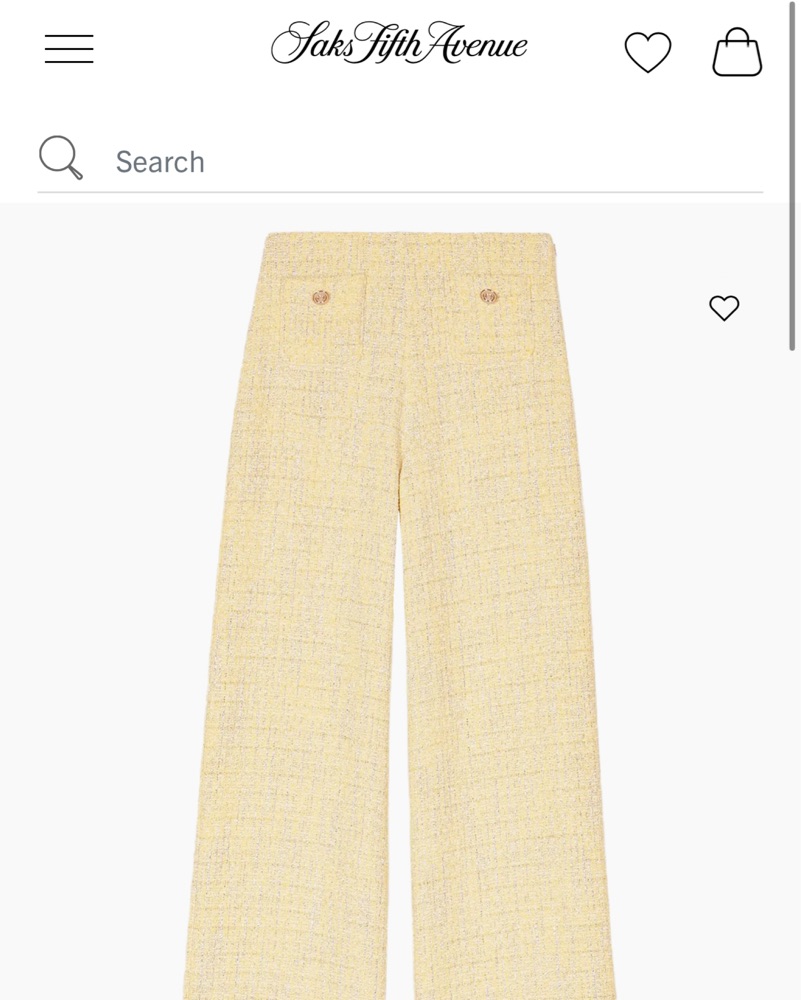Tap the magnifying glass search icon
Screen dimensions: 801x1000
click(60, 158)
